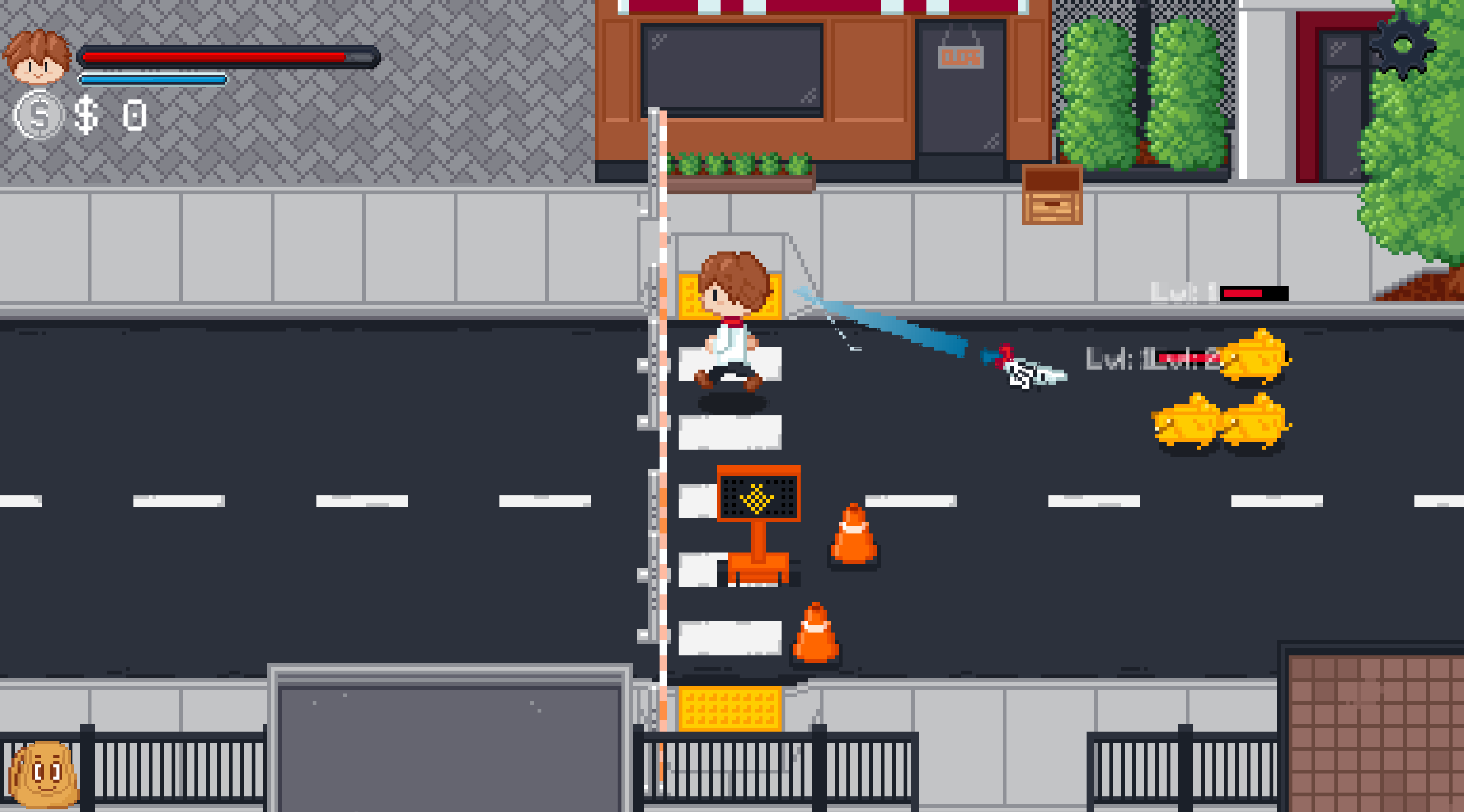The height and width of the screenshot is (812, 1464).
Task: Open the settings gear icon
Action: [1402, 45]
